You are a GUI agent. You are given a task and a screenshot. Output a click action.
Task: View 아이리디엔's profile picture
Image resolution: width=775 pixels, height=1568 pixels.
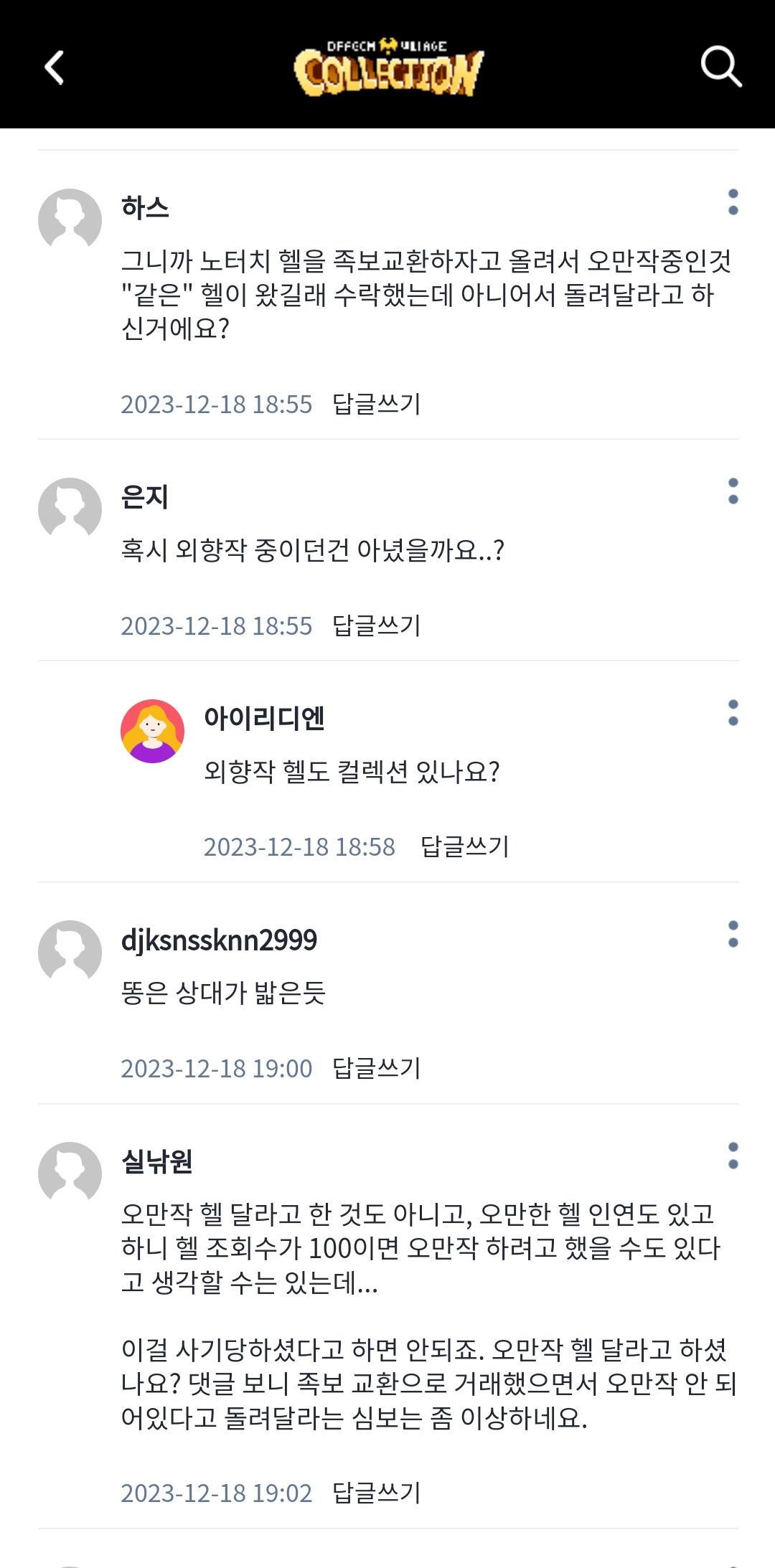(152, 731)
